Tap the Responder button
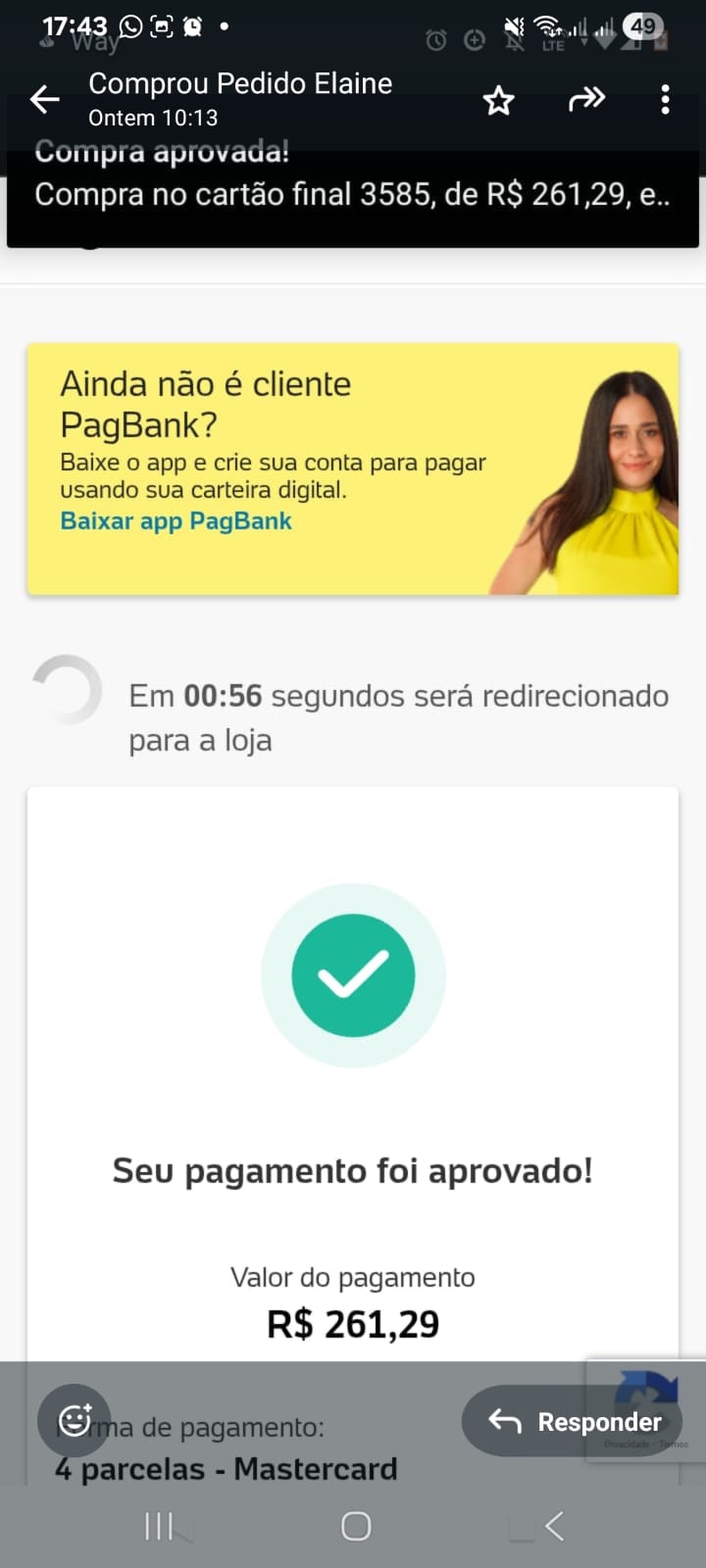The image size is (706, 1568). pyautogui.click(x=574, y=1421)
